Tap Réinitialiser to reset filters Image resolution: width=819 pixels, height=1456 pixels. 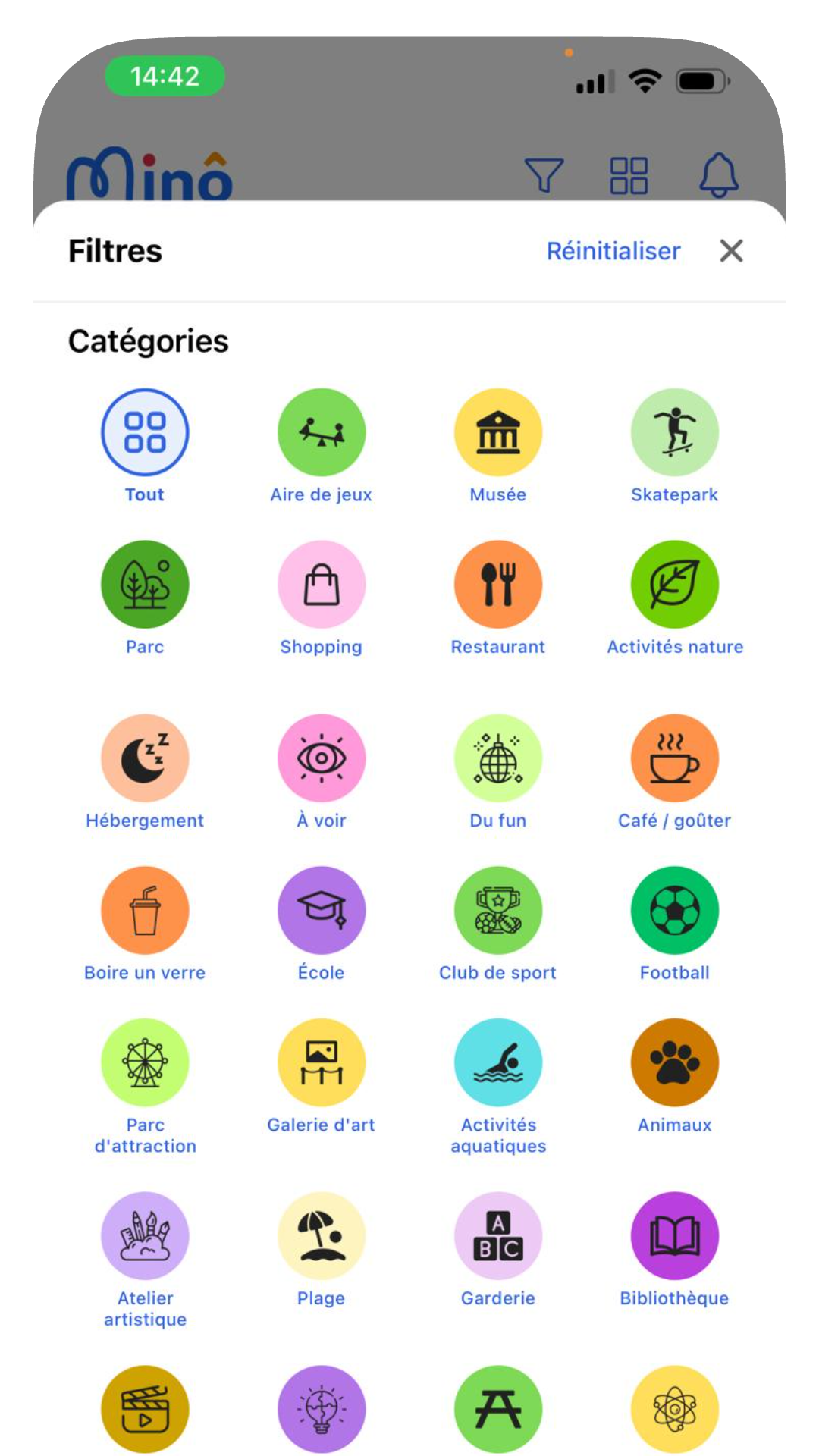613,251
